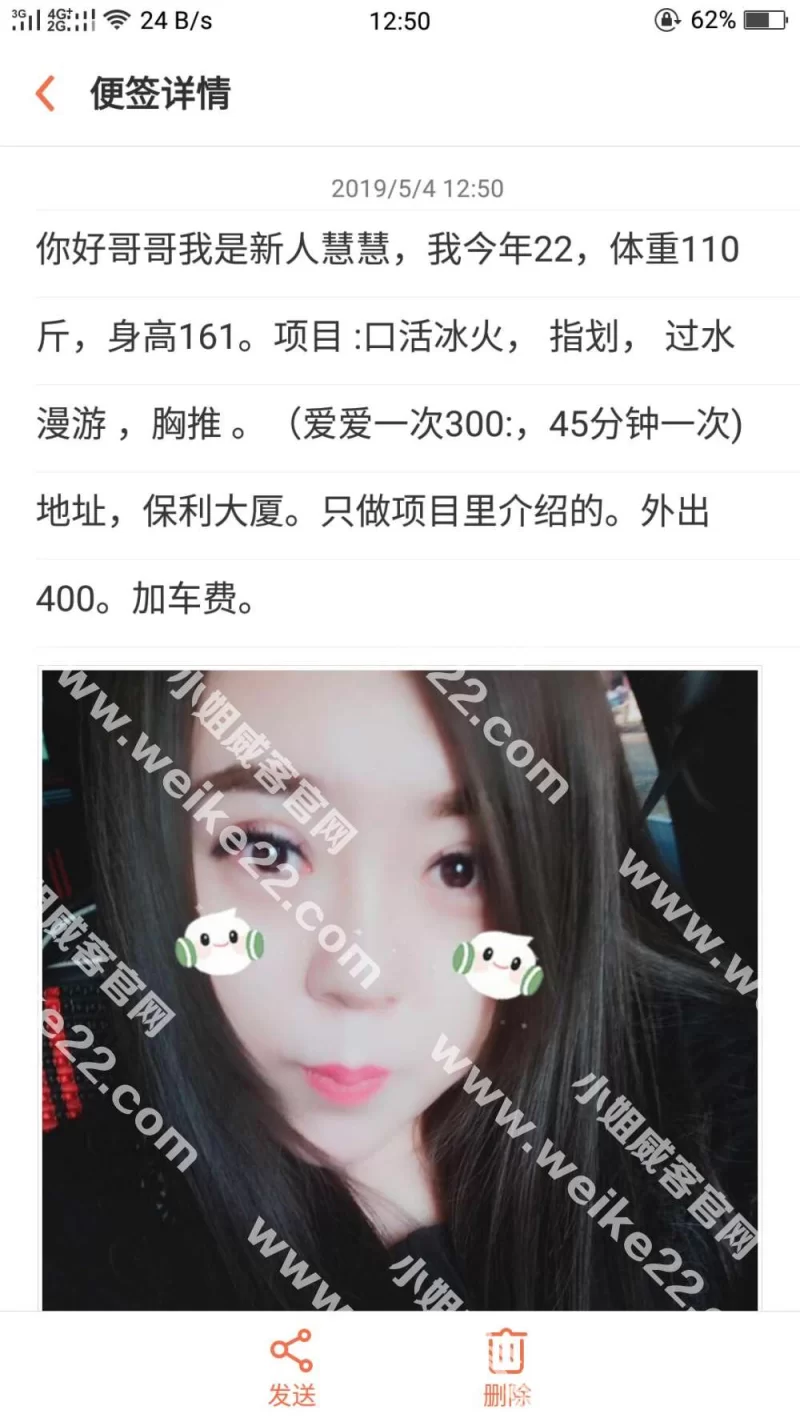This screenshot has width=800, height=1422.
Task: Go back from note details
Action: [x=45, y=94]
